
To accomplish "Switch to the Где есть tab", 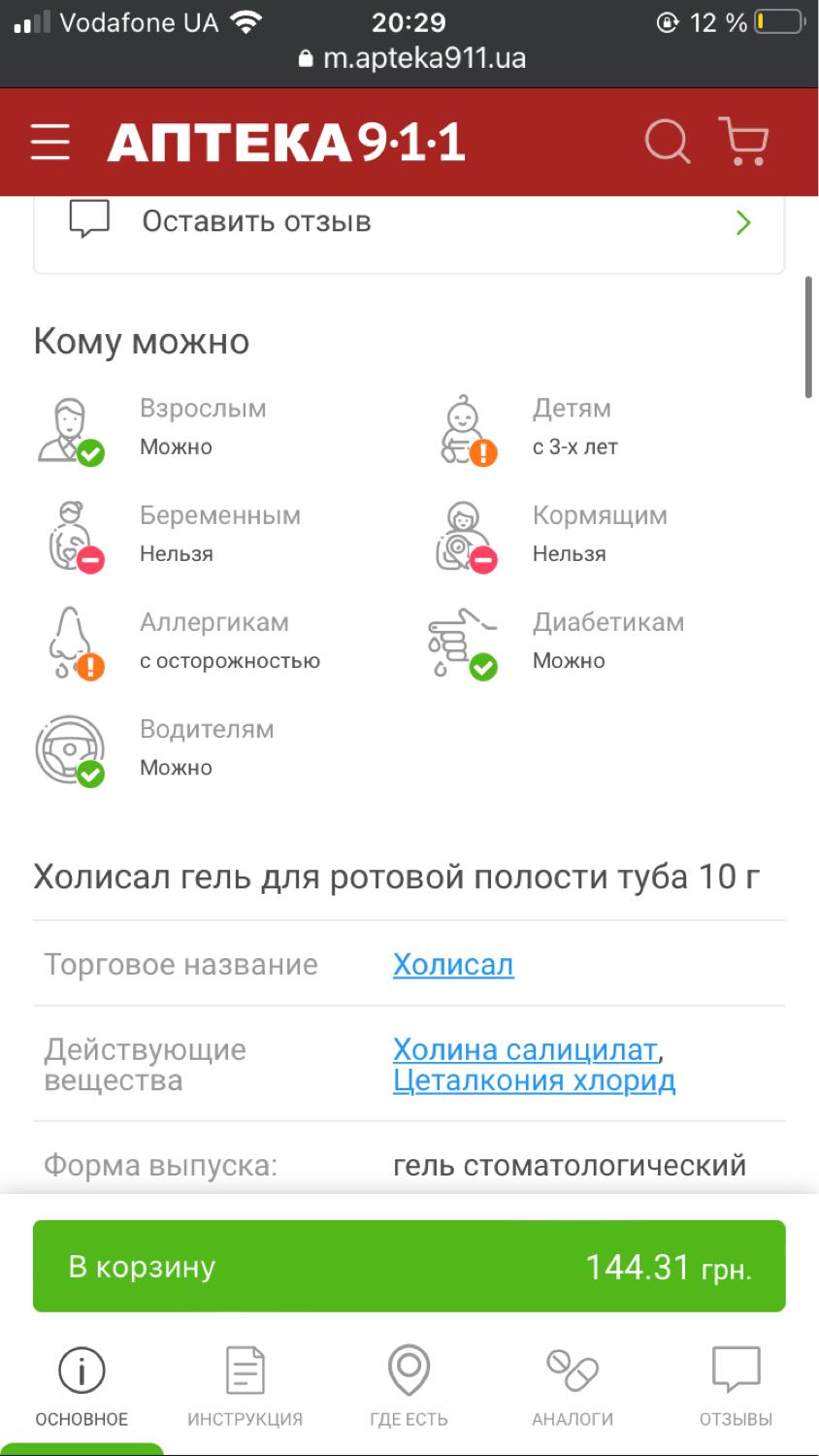I will click(409, 1386).
